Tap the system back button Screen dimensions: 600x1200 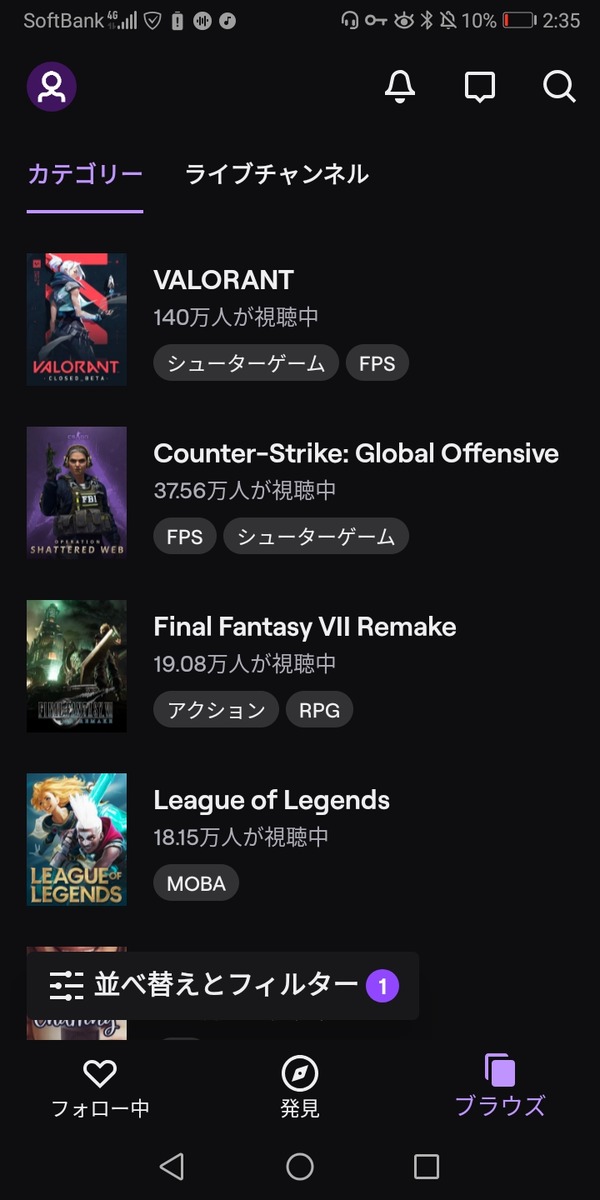172,1166
